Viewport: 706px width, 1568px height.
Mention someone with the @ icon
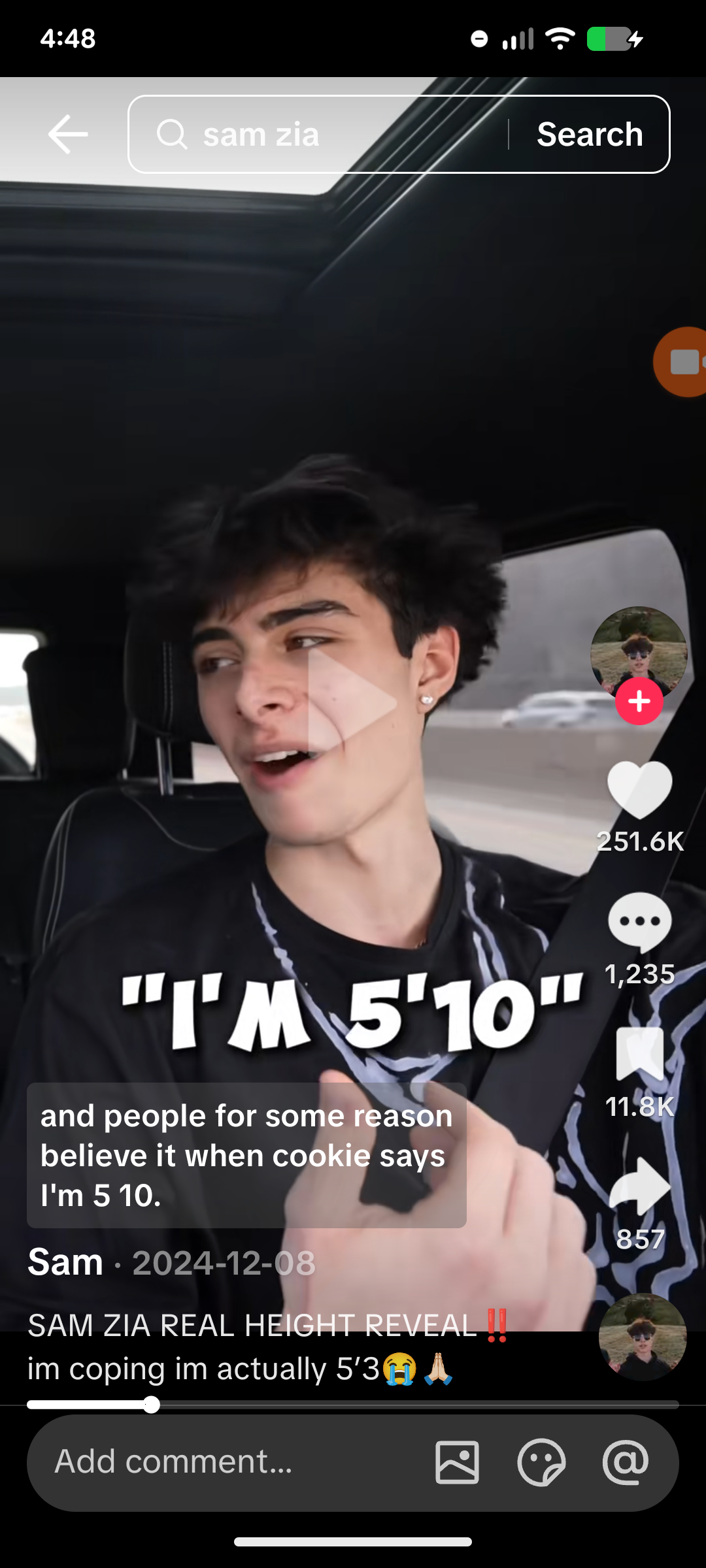[626, 1462]
